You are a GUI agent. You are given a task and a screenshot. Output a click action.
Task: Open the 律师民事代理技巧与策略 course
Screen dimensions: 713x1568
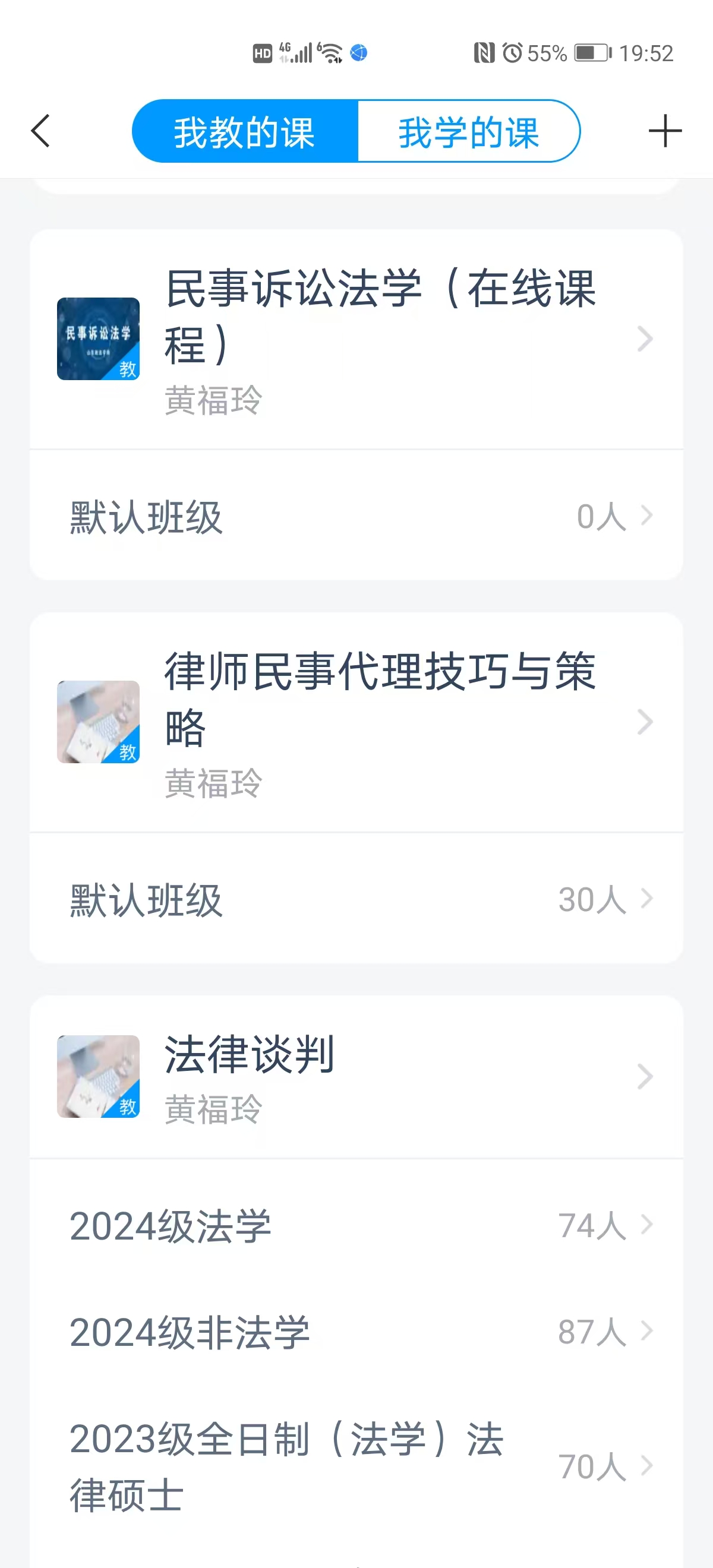tap(356, 722)
